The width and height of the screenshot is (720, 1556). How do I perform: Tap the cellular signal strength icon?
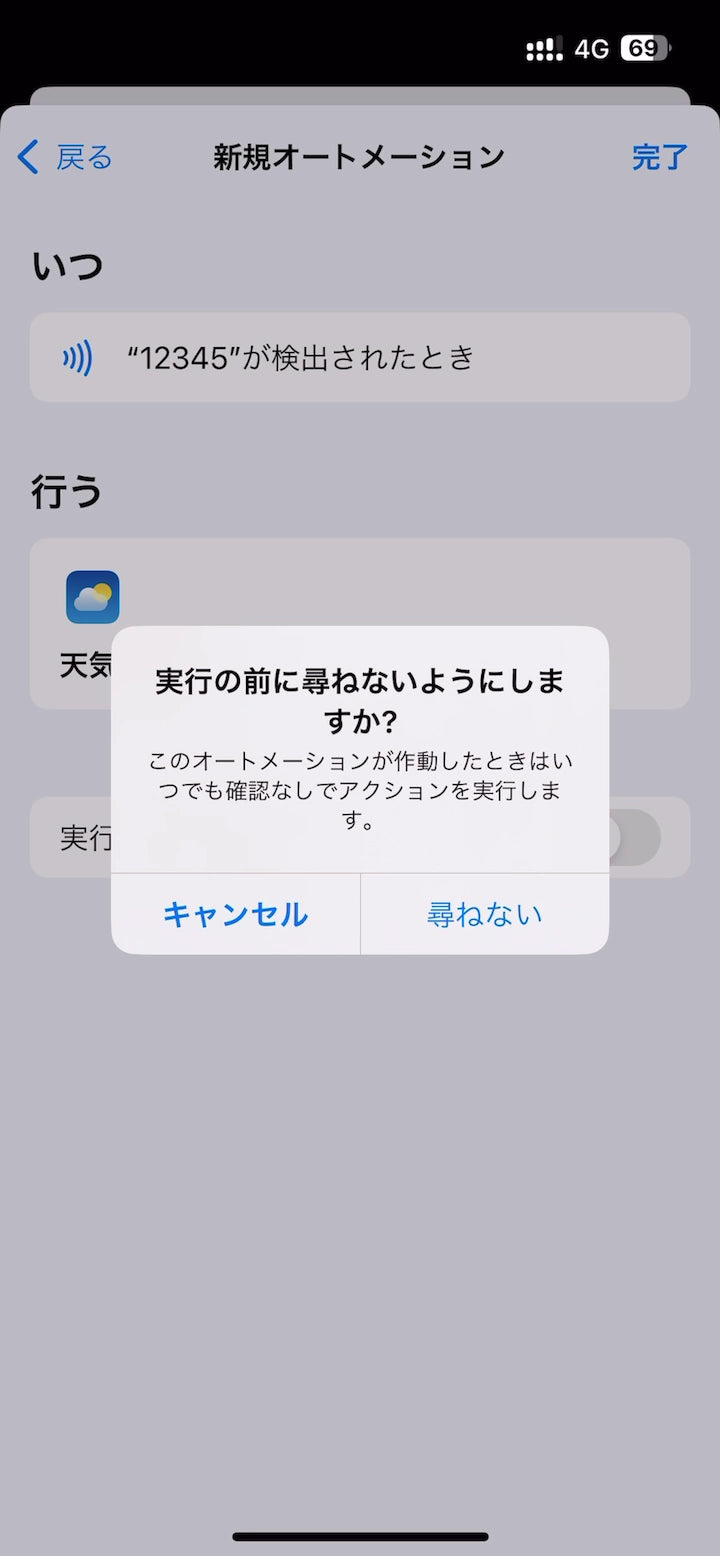(543, 47)
